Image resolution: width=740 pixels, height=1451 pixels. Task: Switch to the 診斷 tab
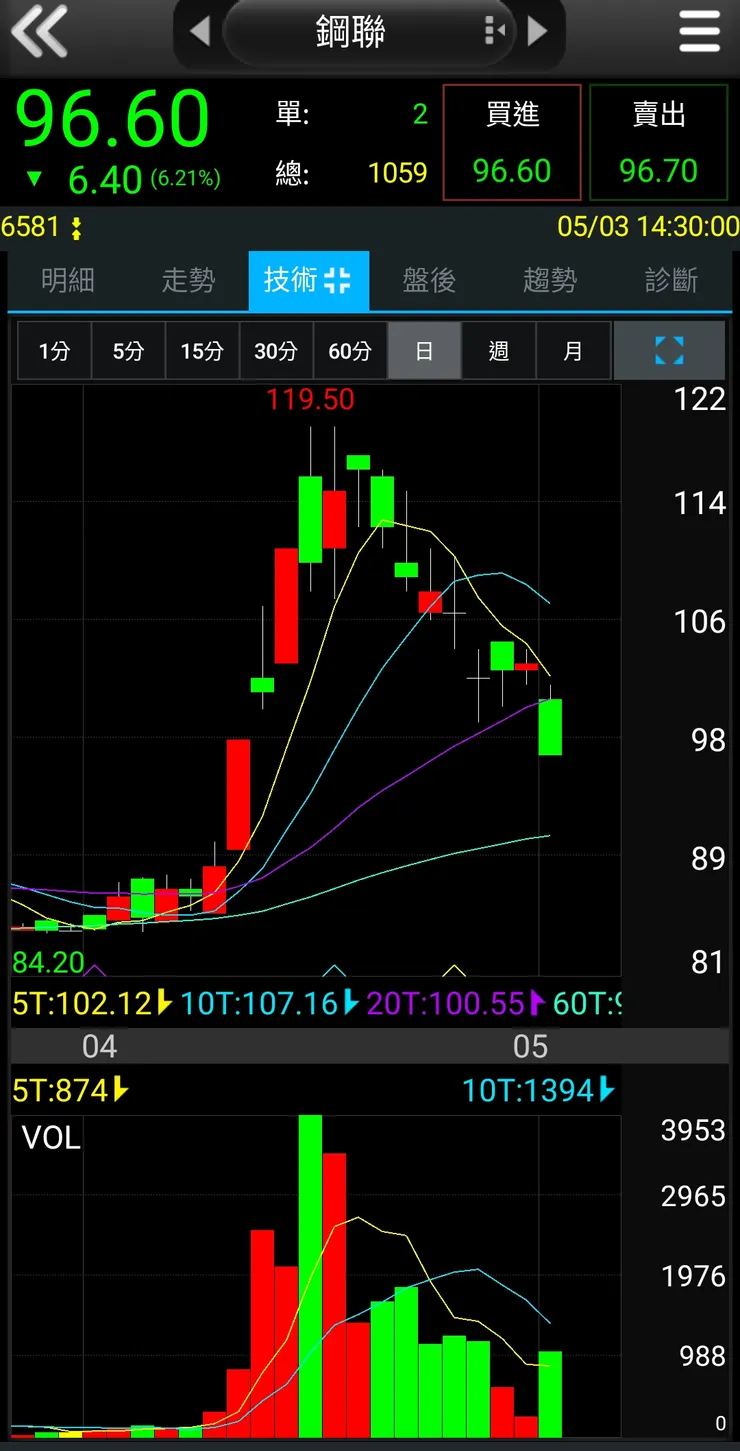[x=671, y=281]
